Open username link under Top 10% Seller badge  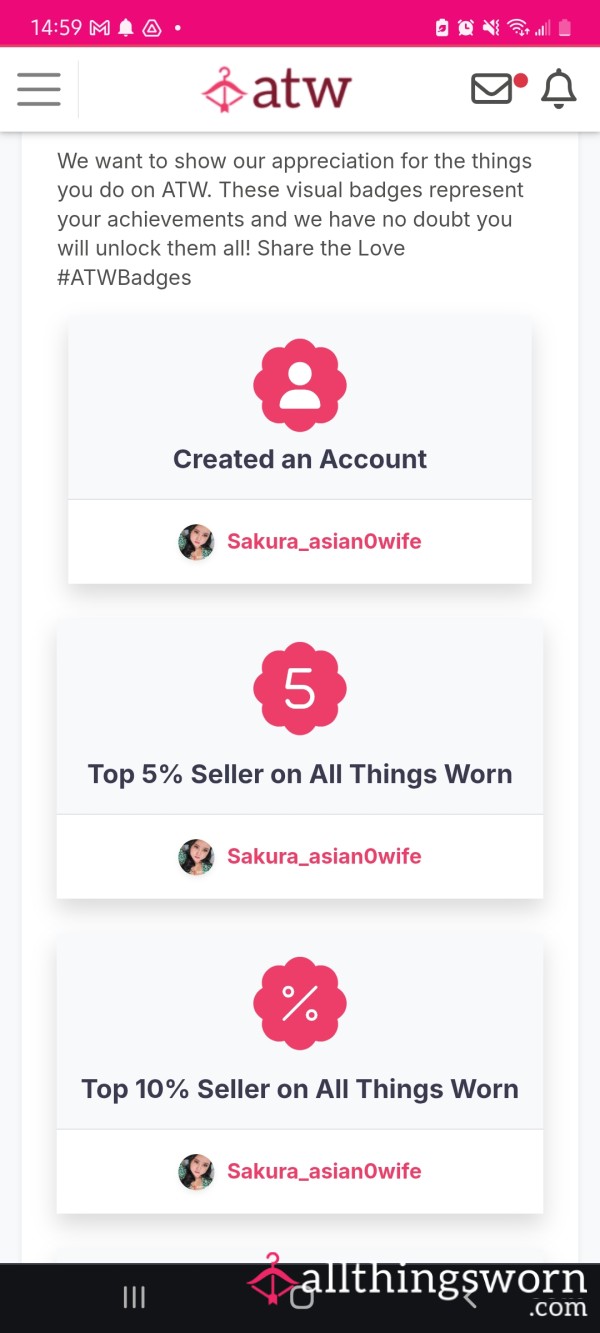point(324,1171)
